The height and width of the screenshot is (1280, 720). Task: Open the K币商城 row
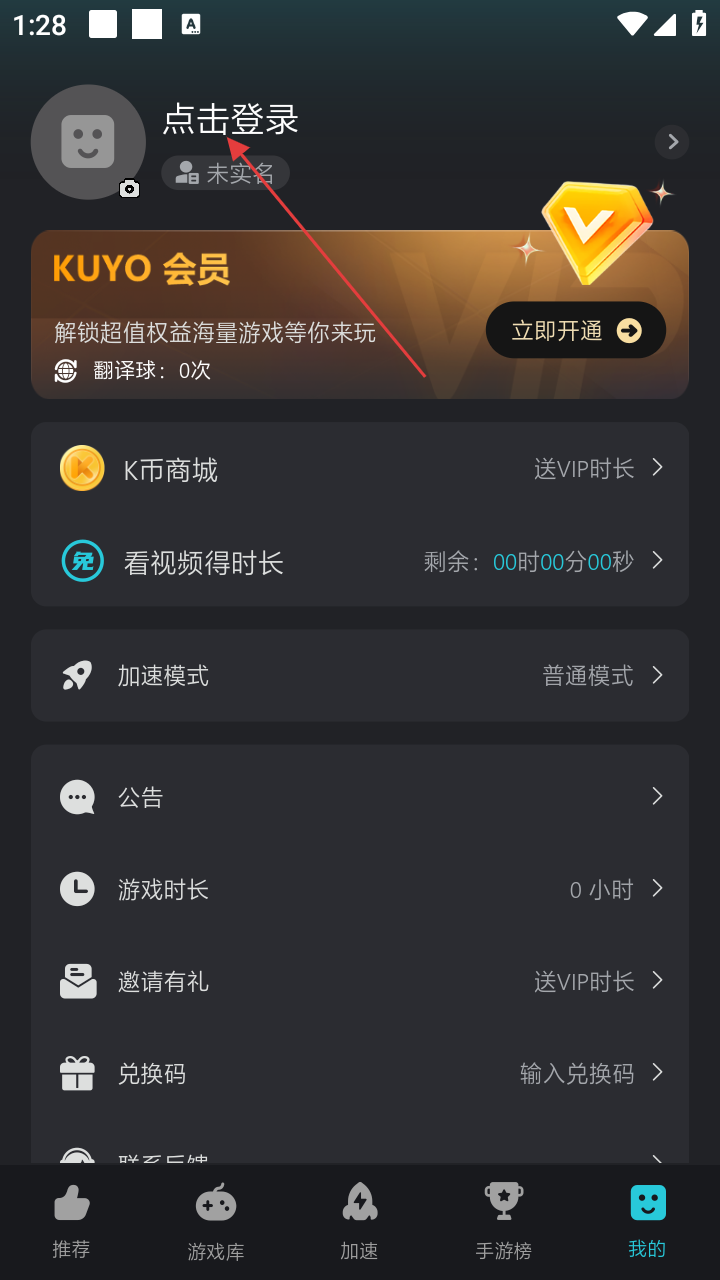tap(360, 469)
